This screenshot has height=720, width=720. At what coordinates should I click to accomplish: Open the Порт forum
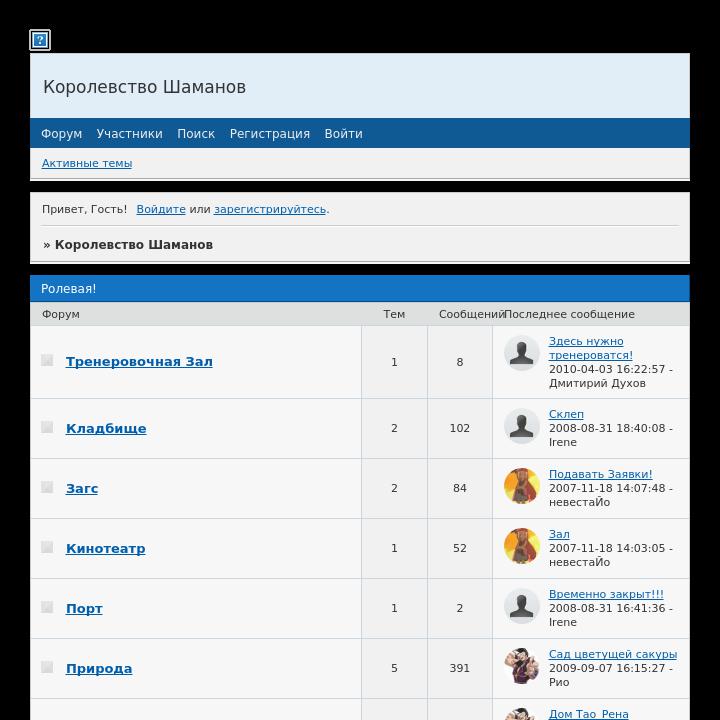click(84, 608)
